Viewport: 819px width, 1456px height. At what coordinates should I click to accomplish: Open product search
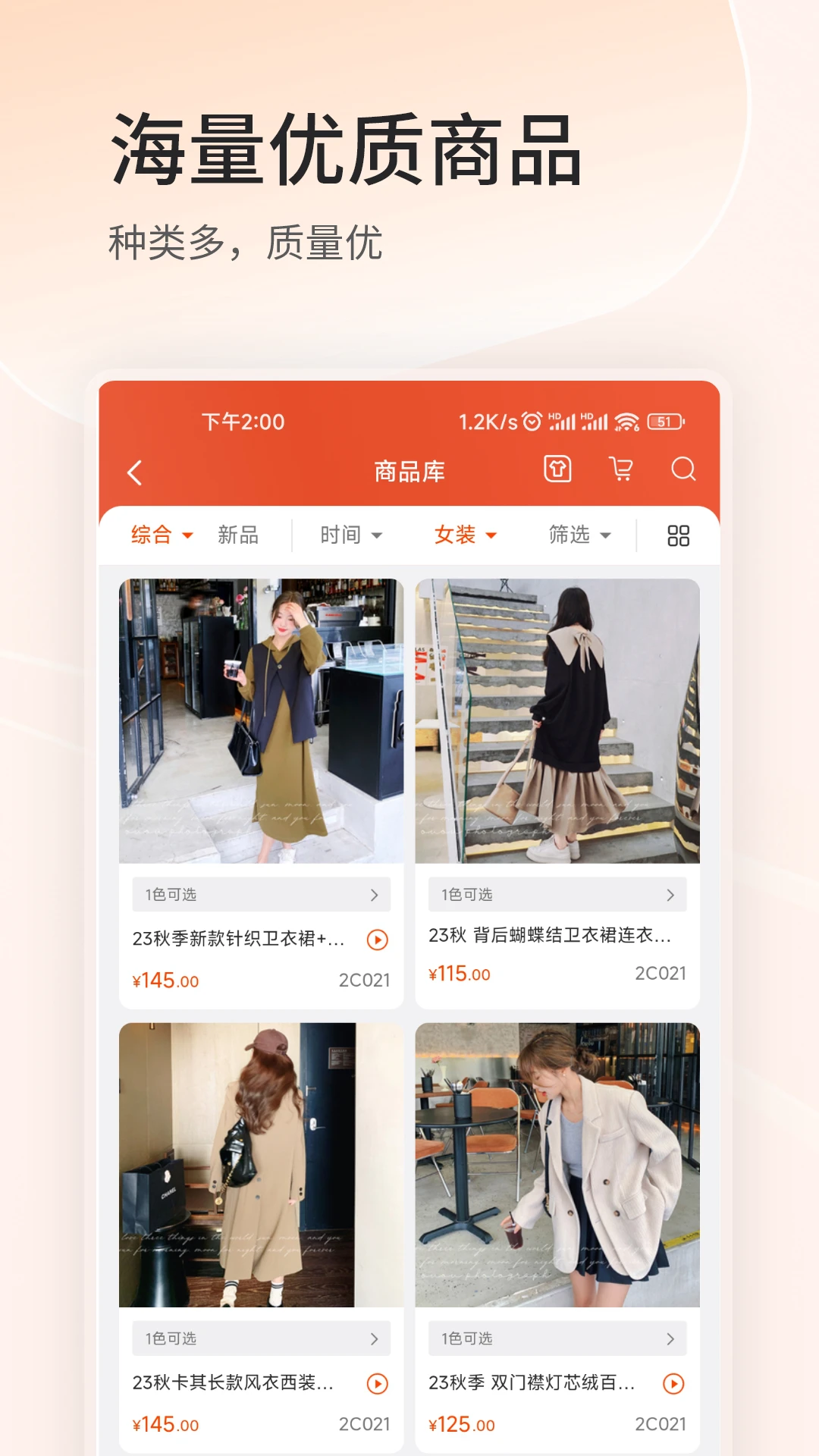tap(683, 469)
